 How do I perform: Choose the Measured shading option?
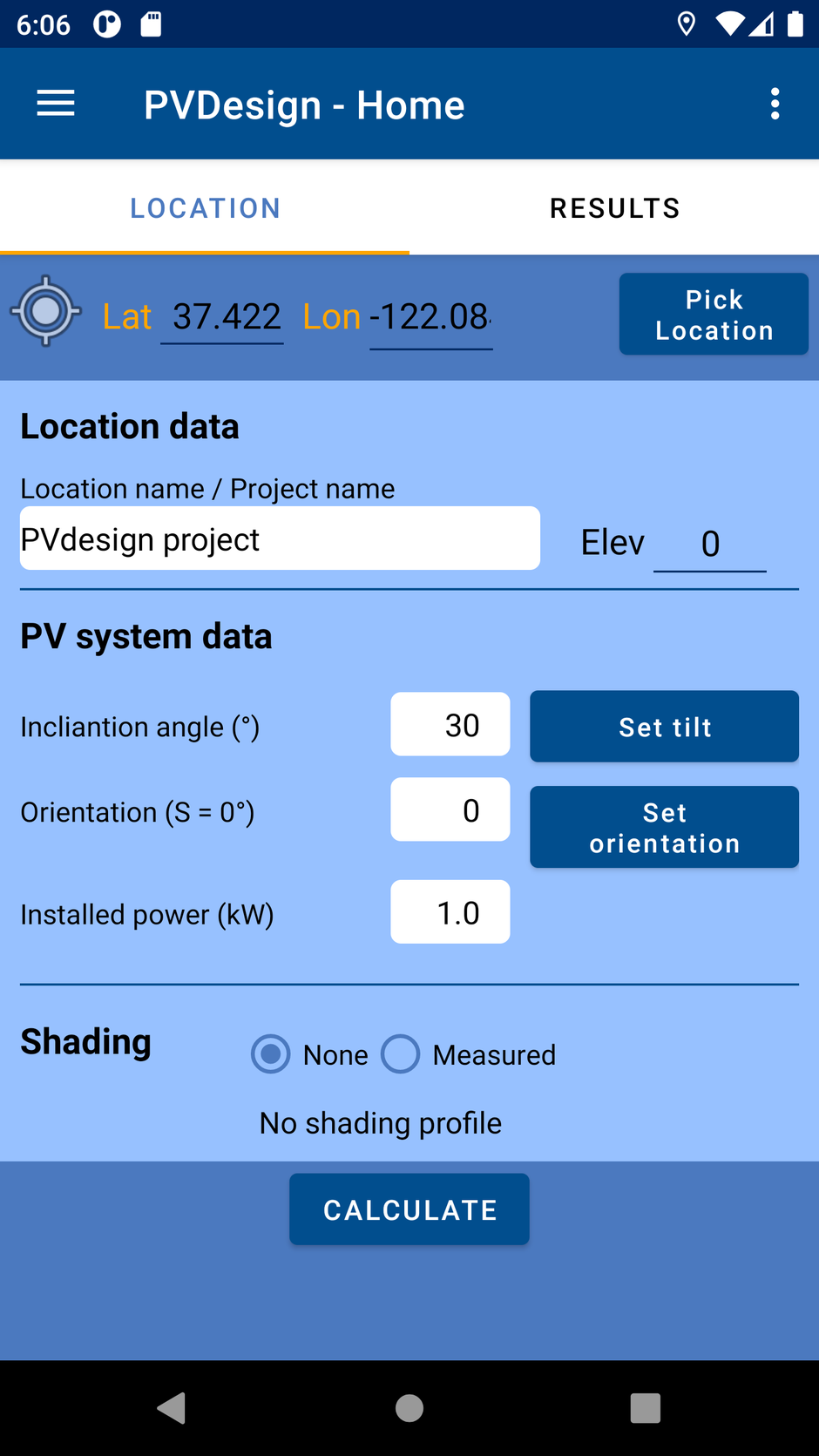[x=401, y=1054]
